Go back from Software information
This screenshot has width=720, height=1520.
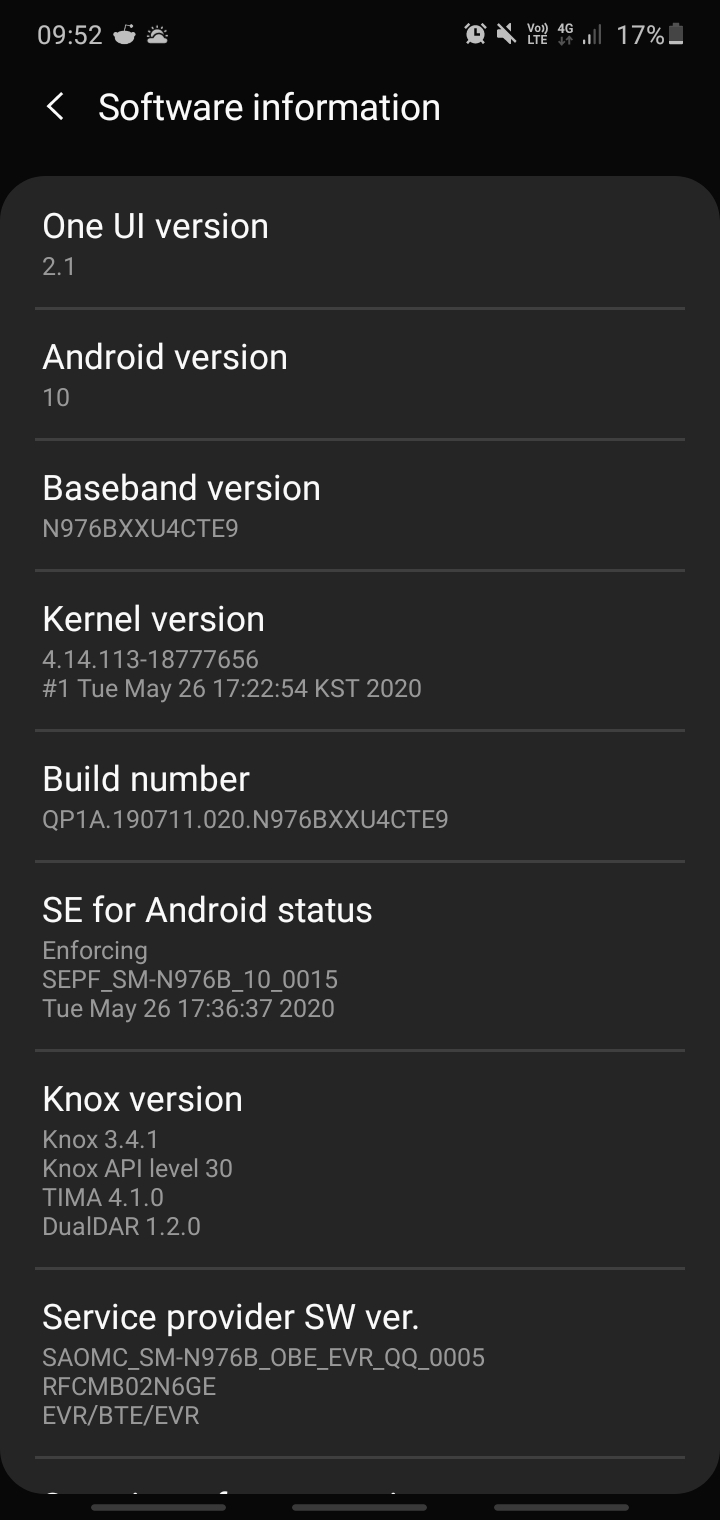56,107
